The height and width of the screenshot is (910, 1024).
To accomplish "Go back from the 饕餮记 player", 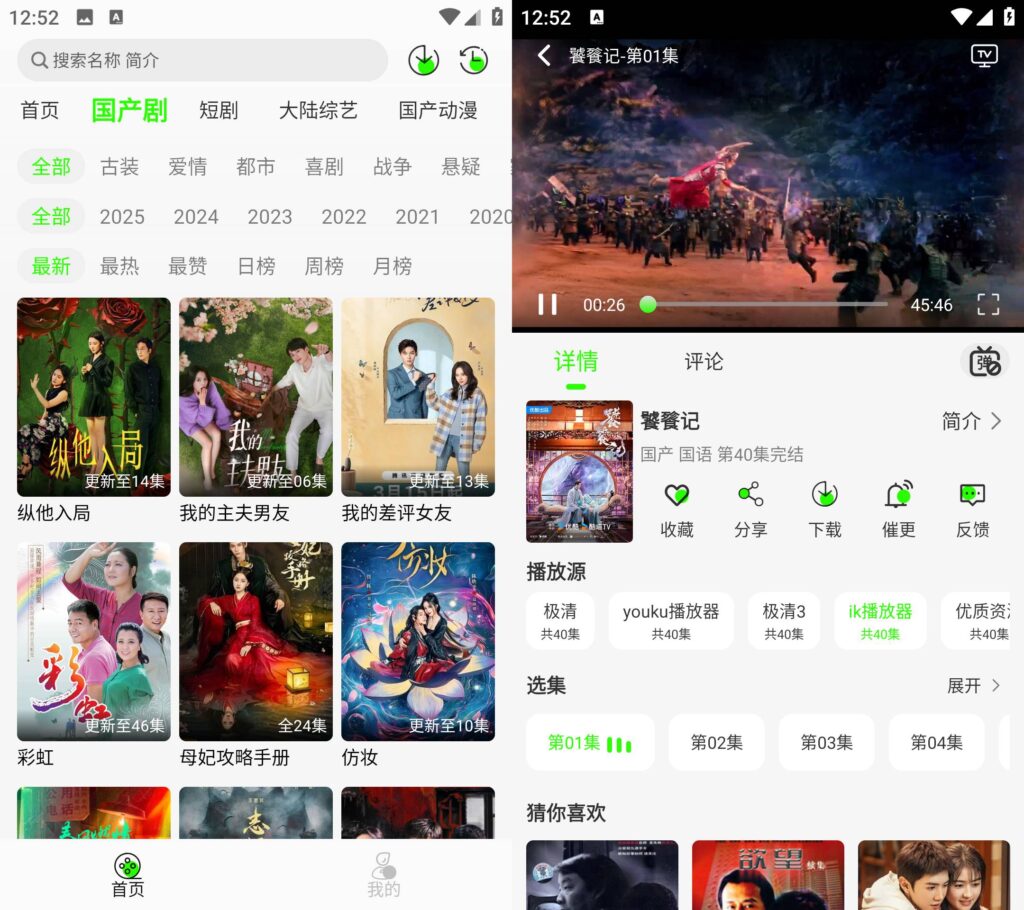I will [x=544, y=56].
